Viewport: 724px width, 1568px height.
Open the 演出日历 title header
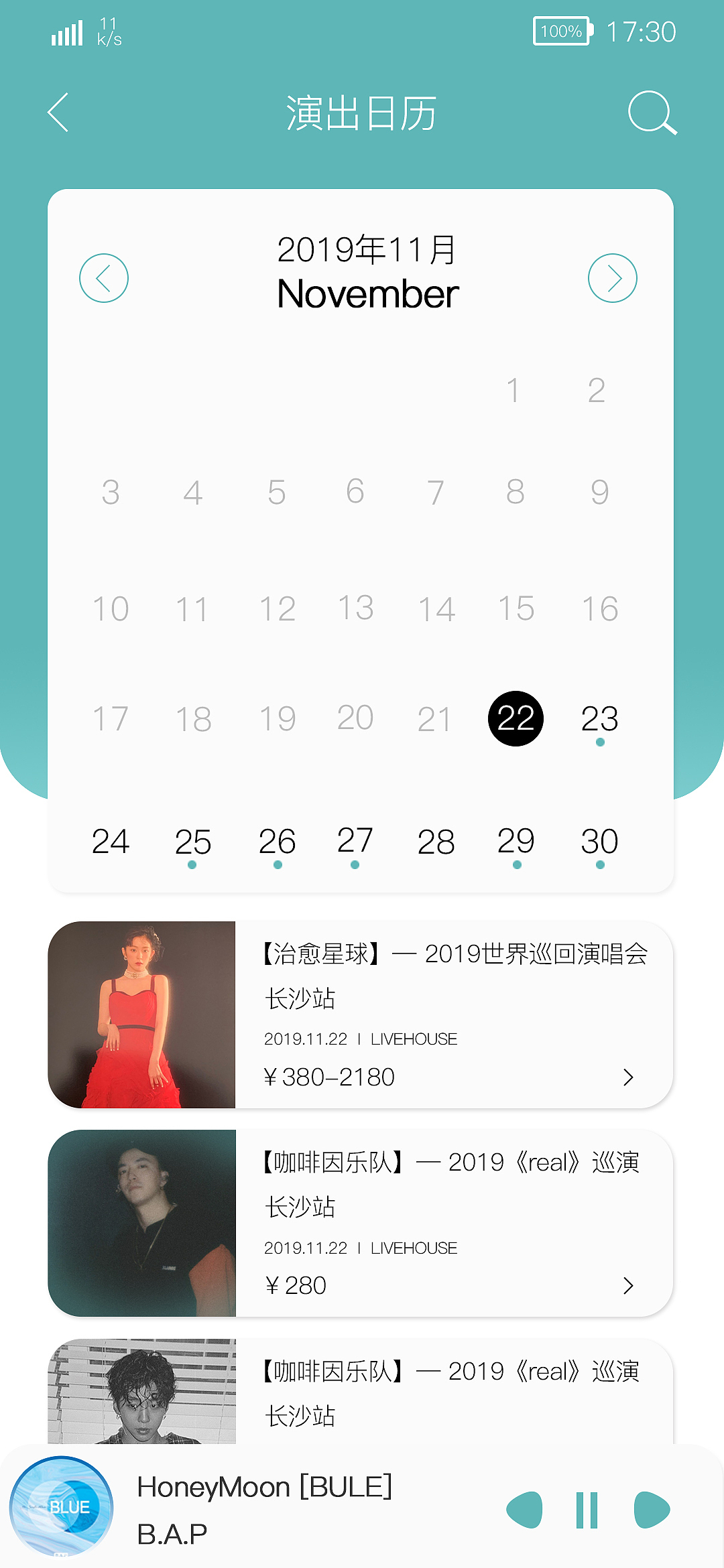[x=361, y=113]
